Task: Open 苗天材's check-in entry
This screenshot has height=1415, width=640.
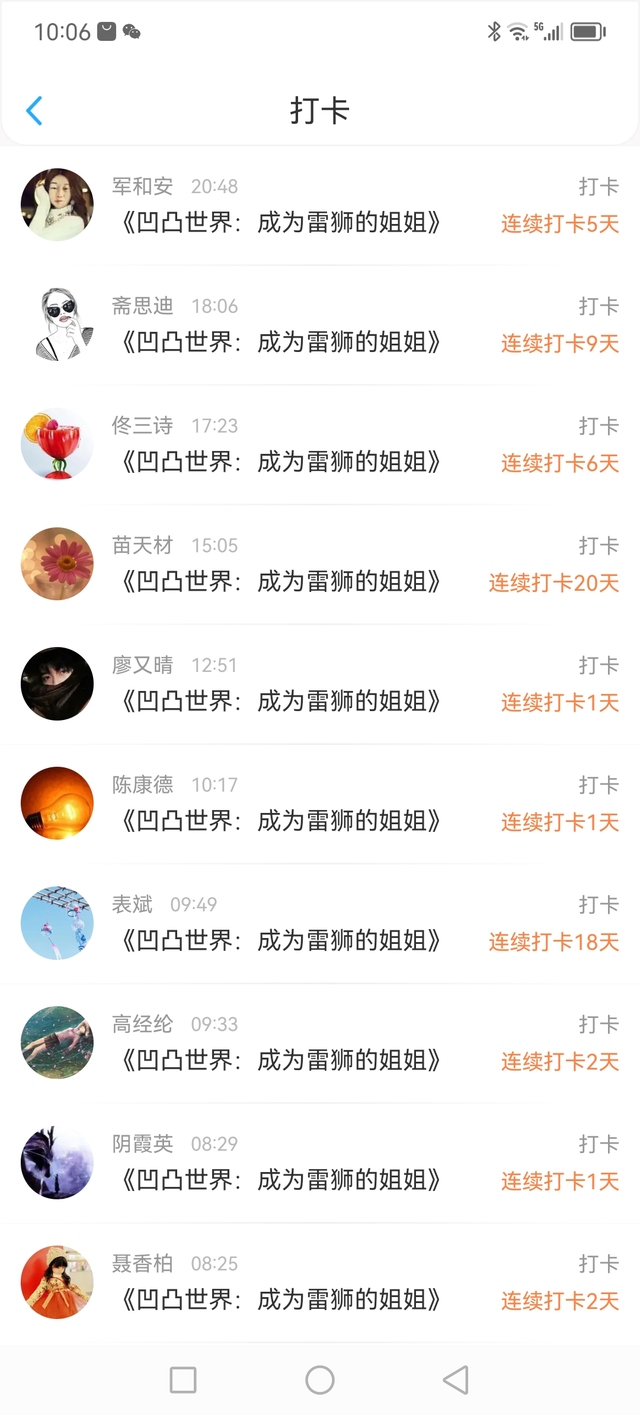Action: pyautogui.click(x=320, y=565)
